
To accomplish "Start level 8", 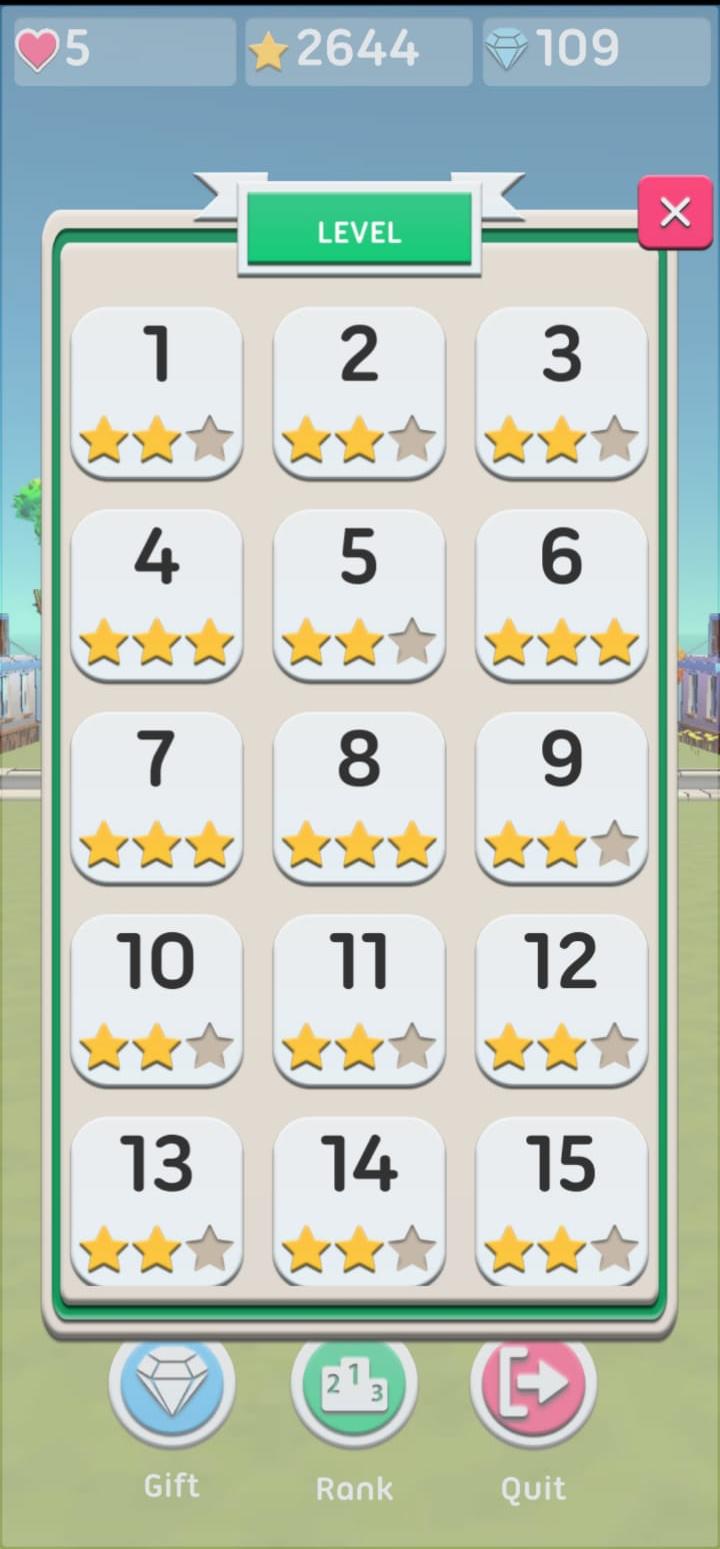I will [359, 796].
